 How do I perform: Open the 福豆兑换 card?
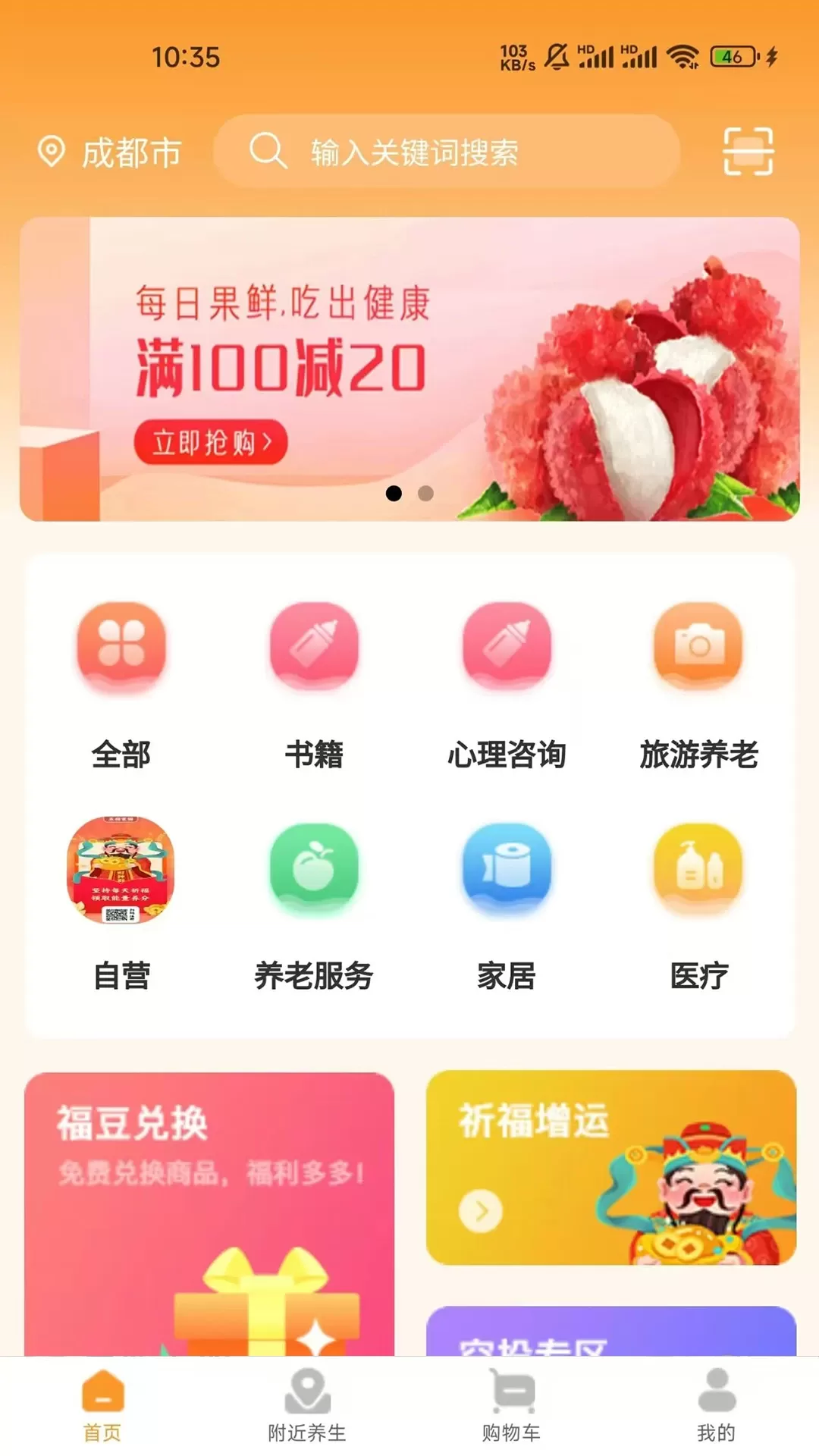coord(209,1213)
